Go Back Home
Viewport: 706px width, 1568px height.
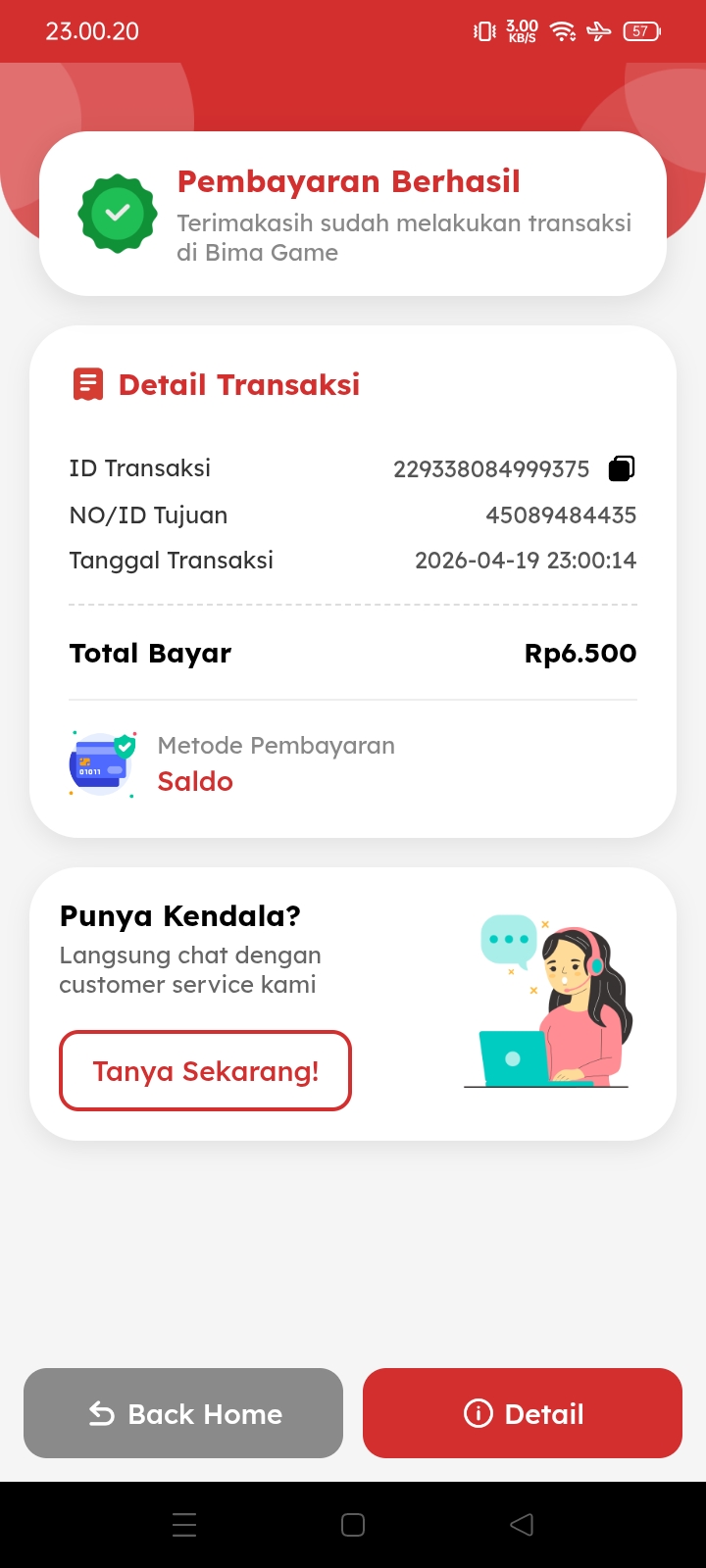tap(183, 1413)
